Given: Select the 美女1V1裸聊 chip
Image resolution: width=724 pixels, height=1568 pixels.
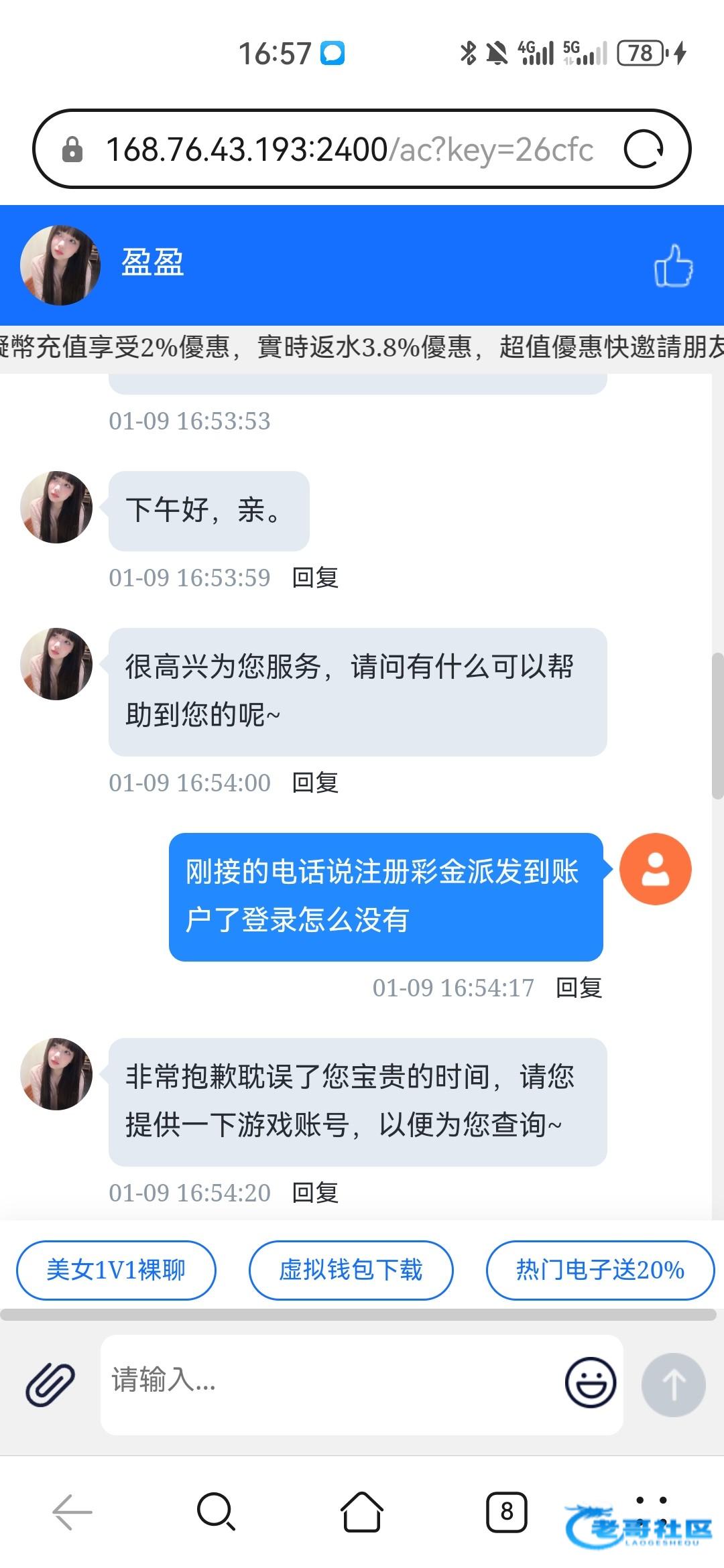Looking at the screenshot, I should click(116, 1270).
